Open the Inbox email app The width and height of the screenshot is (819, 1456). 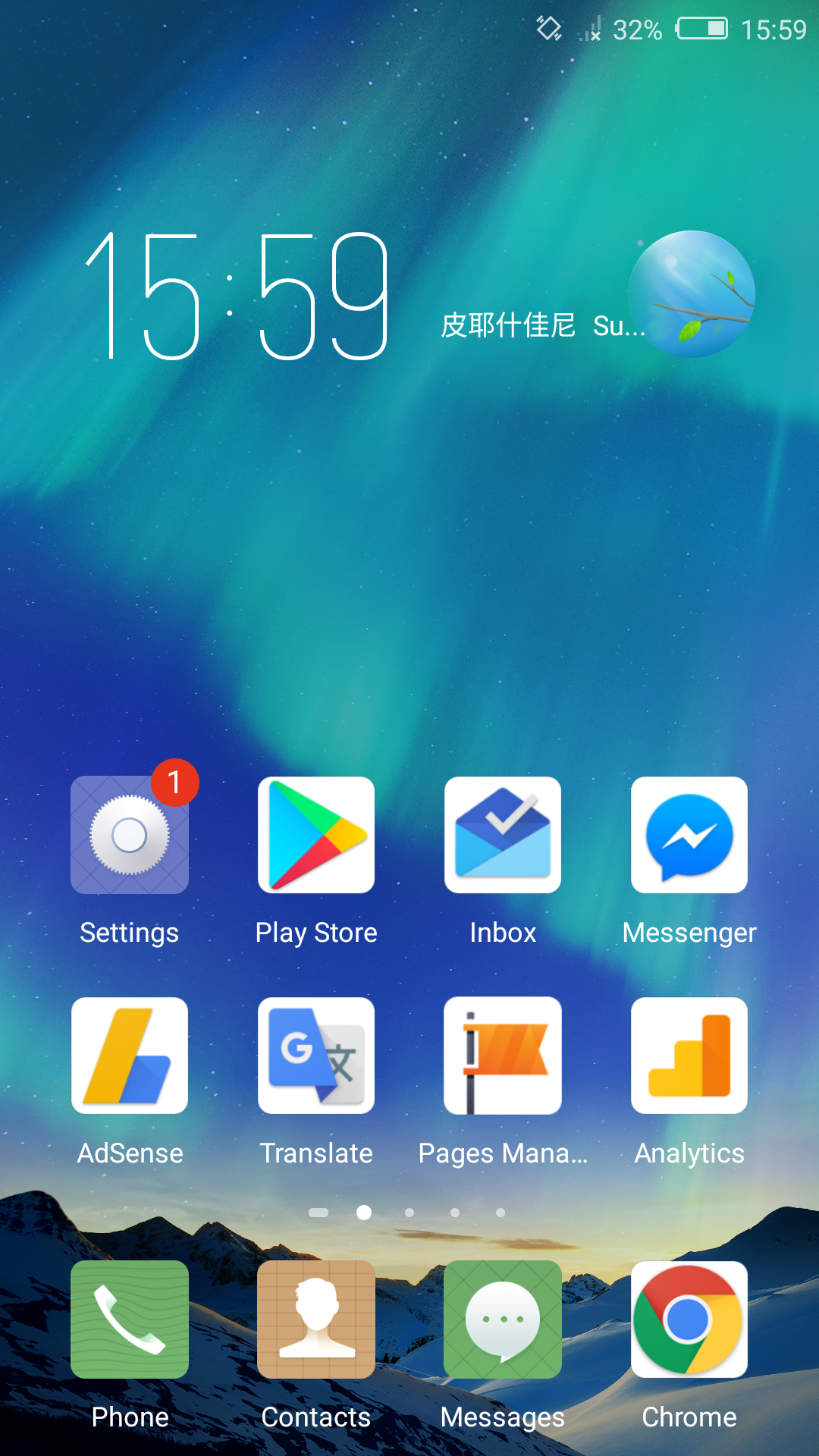[503, 835]
